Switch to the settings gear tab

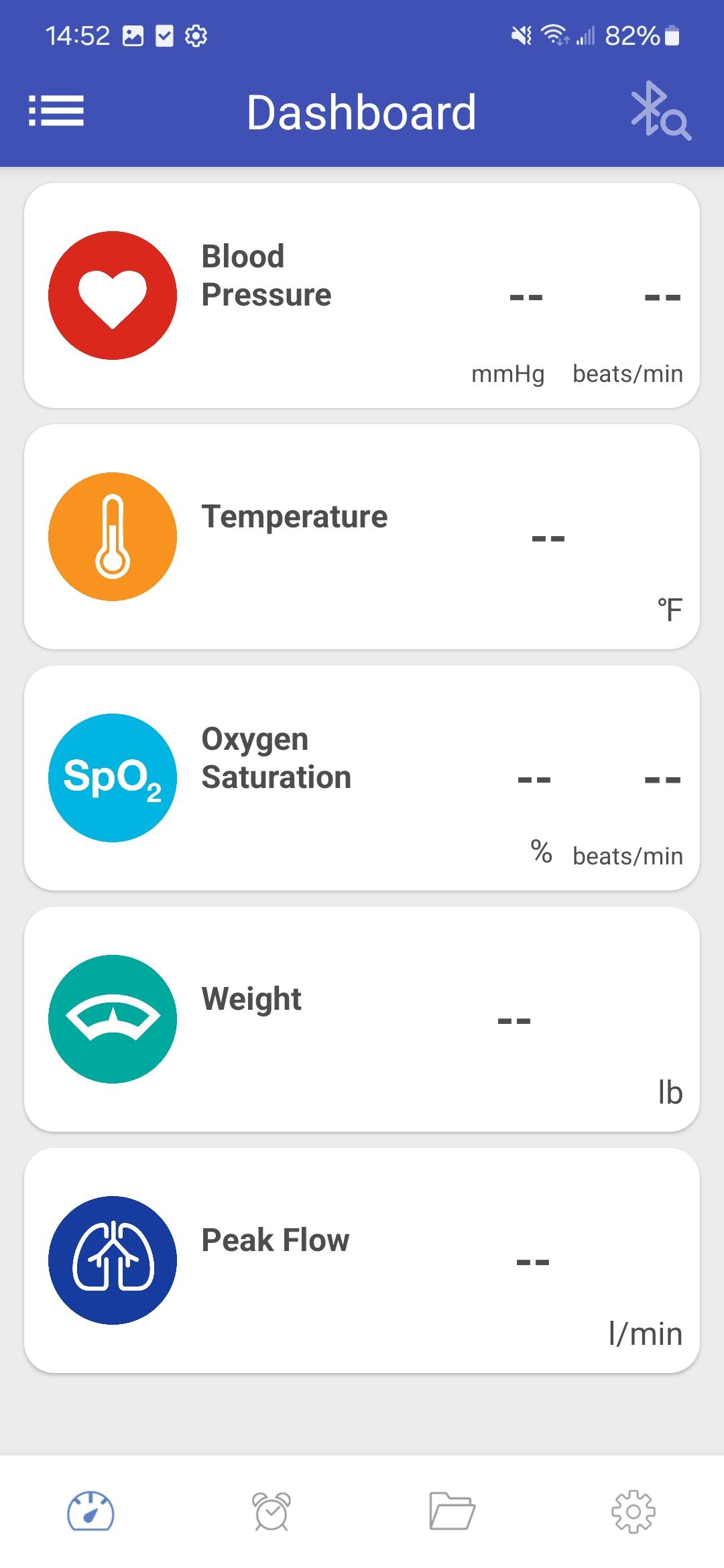tap(633, 1511)
